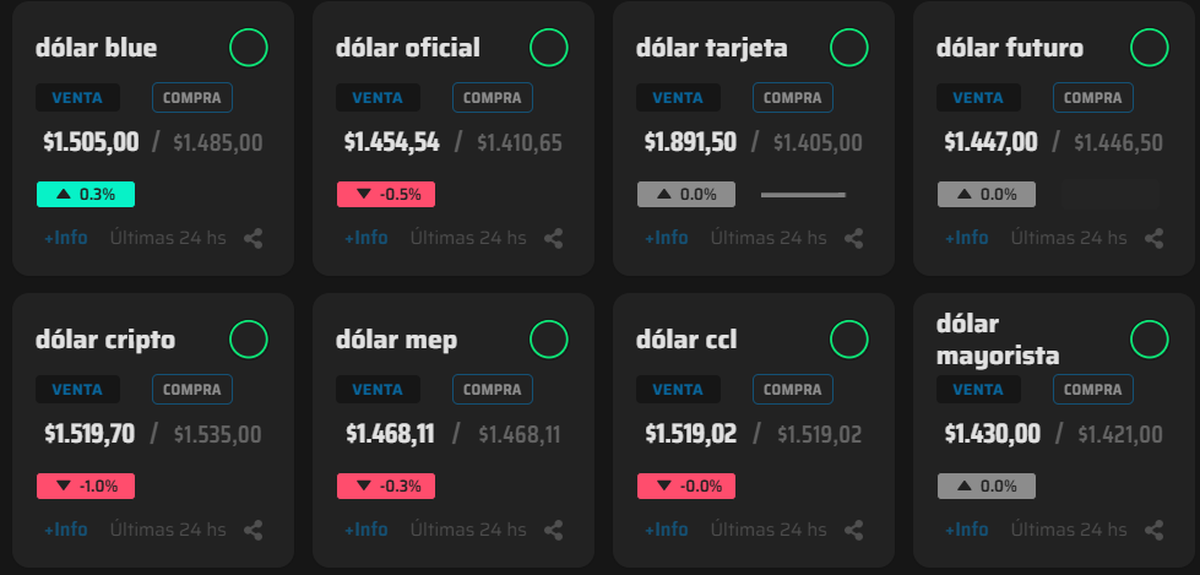Image resolution: width=1200 pixels, height=575 pixels.
Task: Share the dólar cripto quote
Action: click(x=253, y=530)
